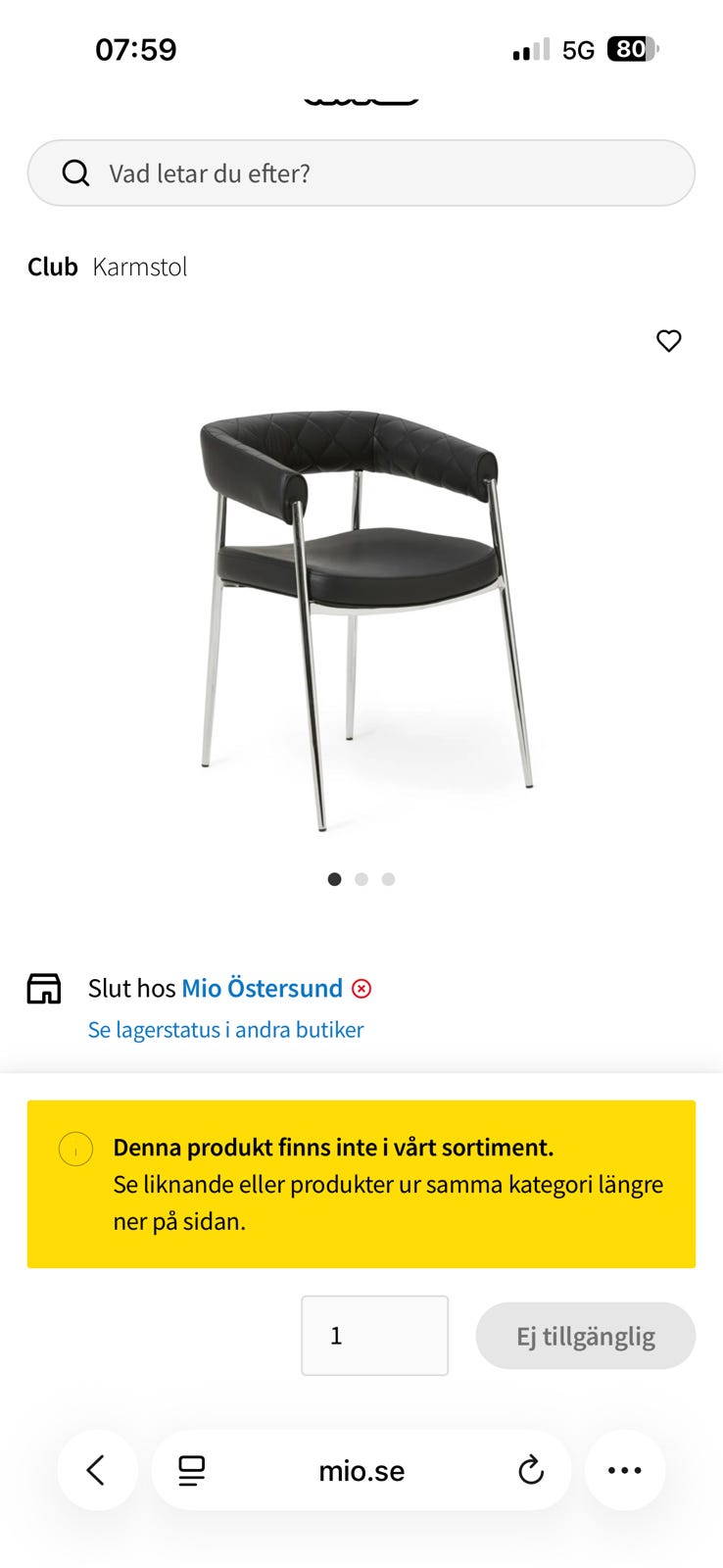Screen dimensions: 723x1568
Task: Tap the Club breadcrumb label
Action: pyautogui.click(x=52, y=266)
